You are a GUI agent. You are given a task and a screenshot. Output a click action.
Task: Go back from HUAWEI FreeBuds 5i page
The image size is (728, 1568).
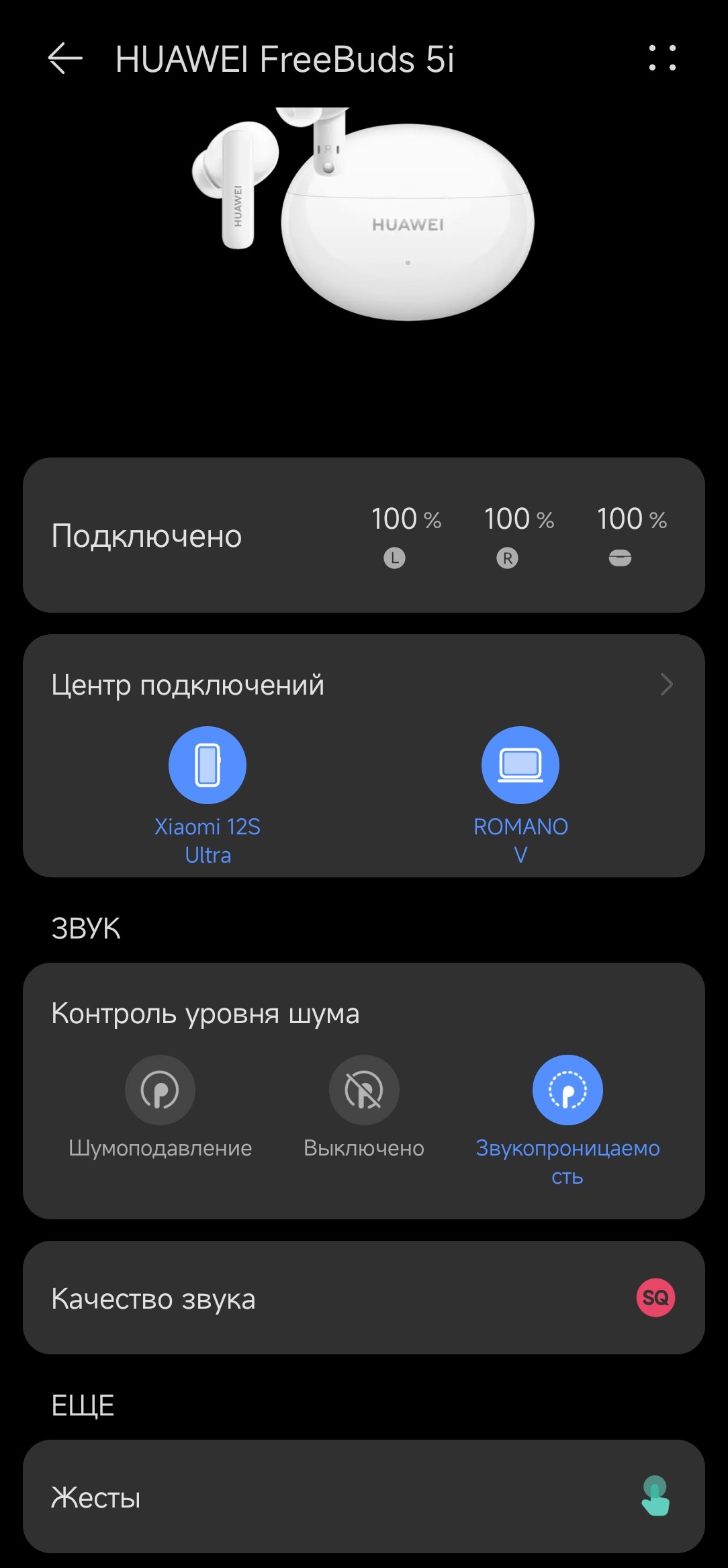click(x=65, y=58)
